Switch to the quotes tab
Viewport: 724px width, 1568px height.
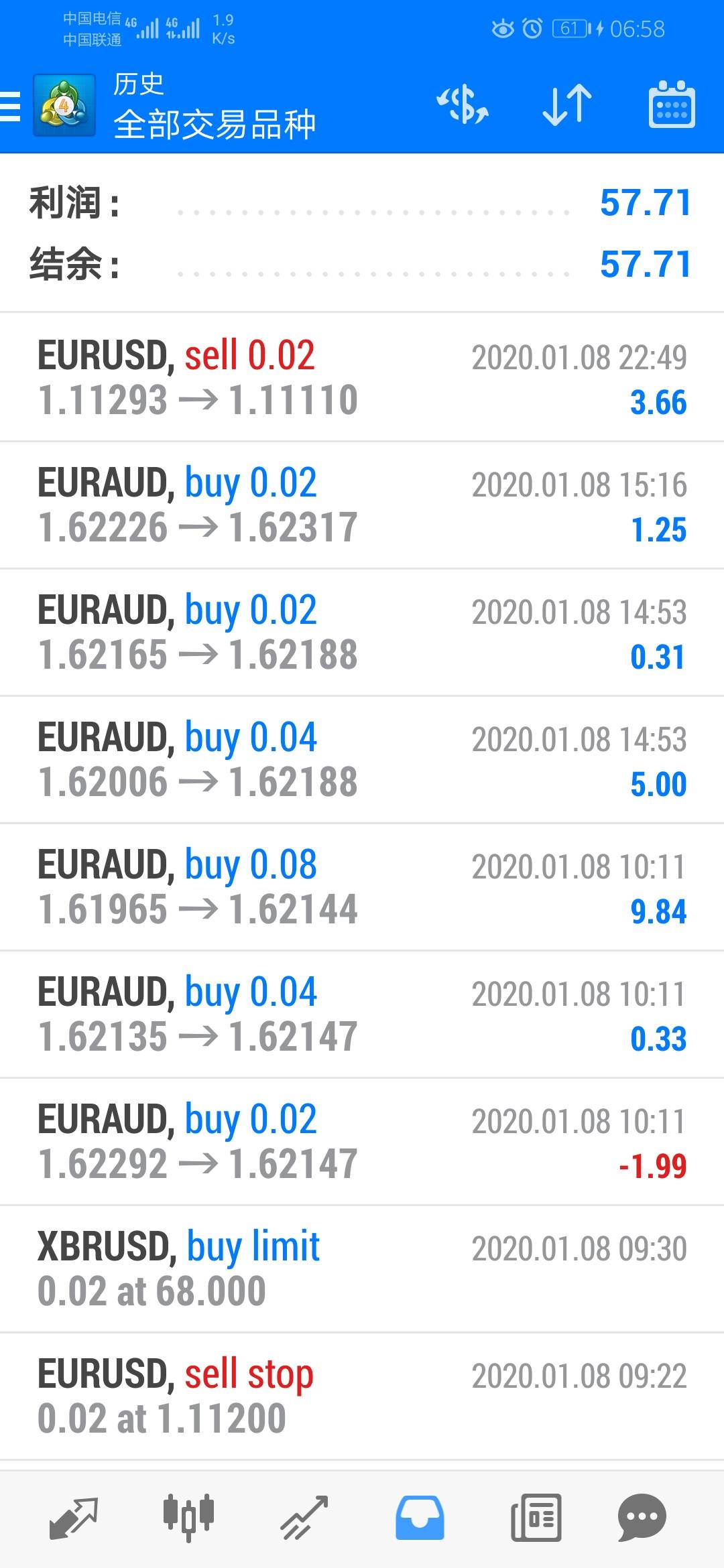pos(74,1517)
